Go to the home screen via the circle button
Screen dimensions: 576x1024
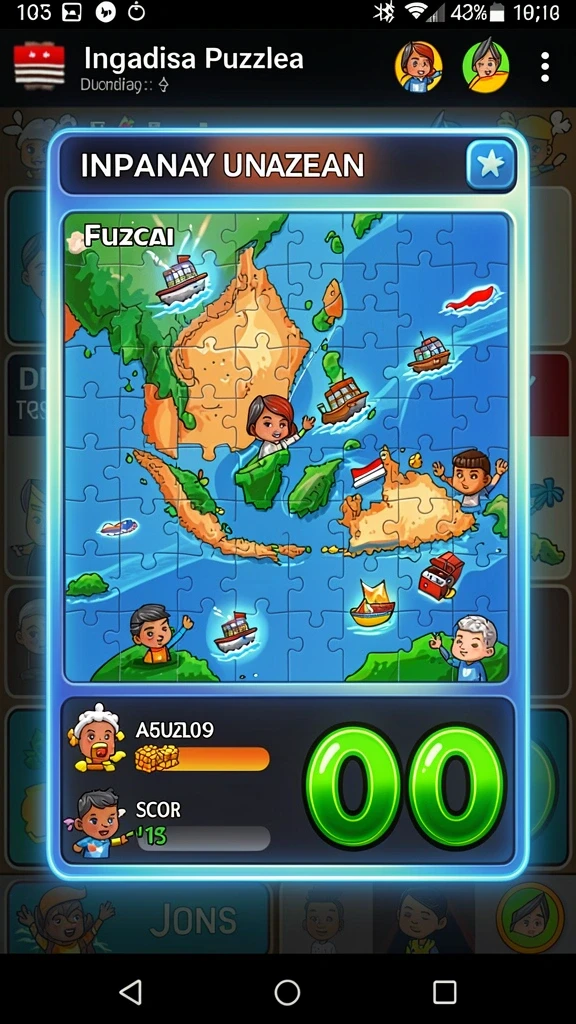pos(287,992)
